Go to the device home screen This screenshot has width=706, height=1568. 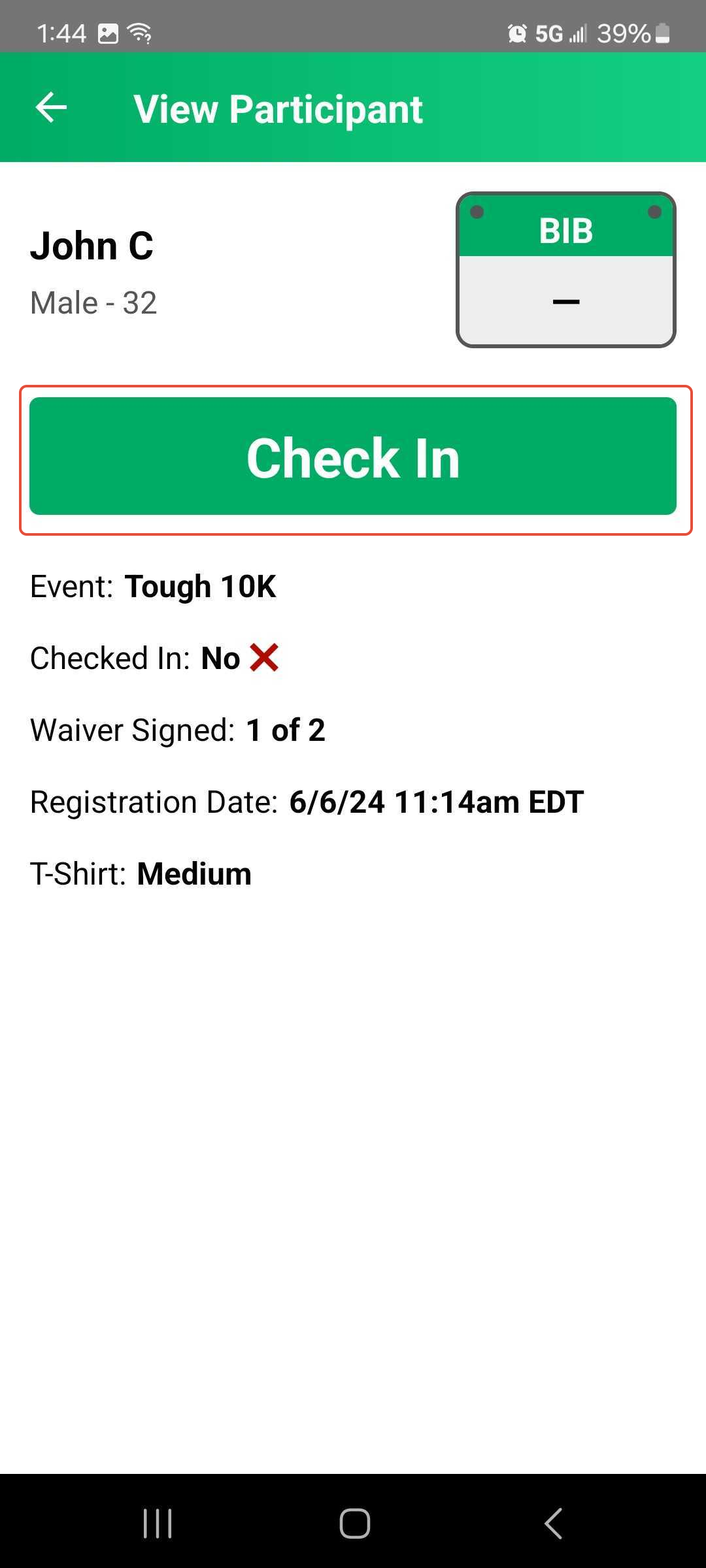click(x=354, y=1524)
